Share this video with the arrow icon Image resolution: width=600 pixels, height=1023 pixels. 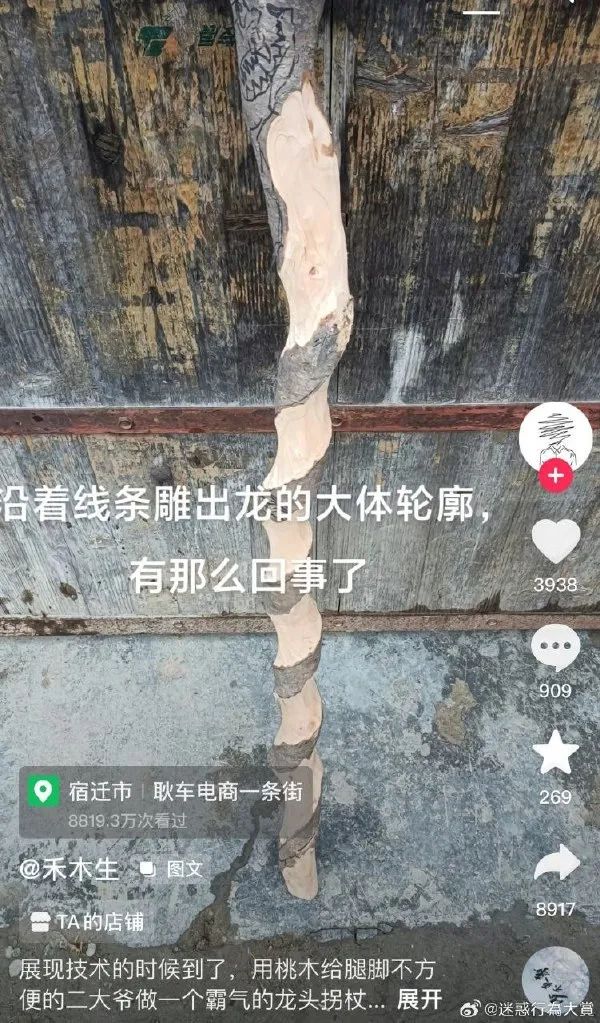556,862
